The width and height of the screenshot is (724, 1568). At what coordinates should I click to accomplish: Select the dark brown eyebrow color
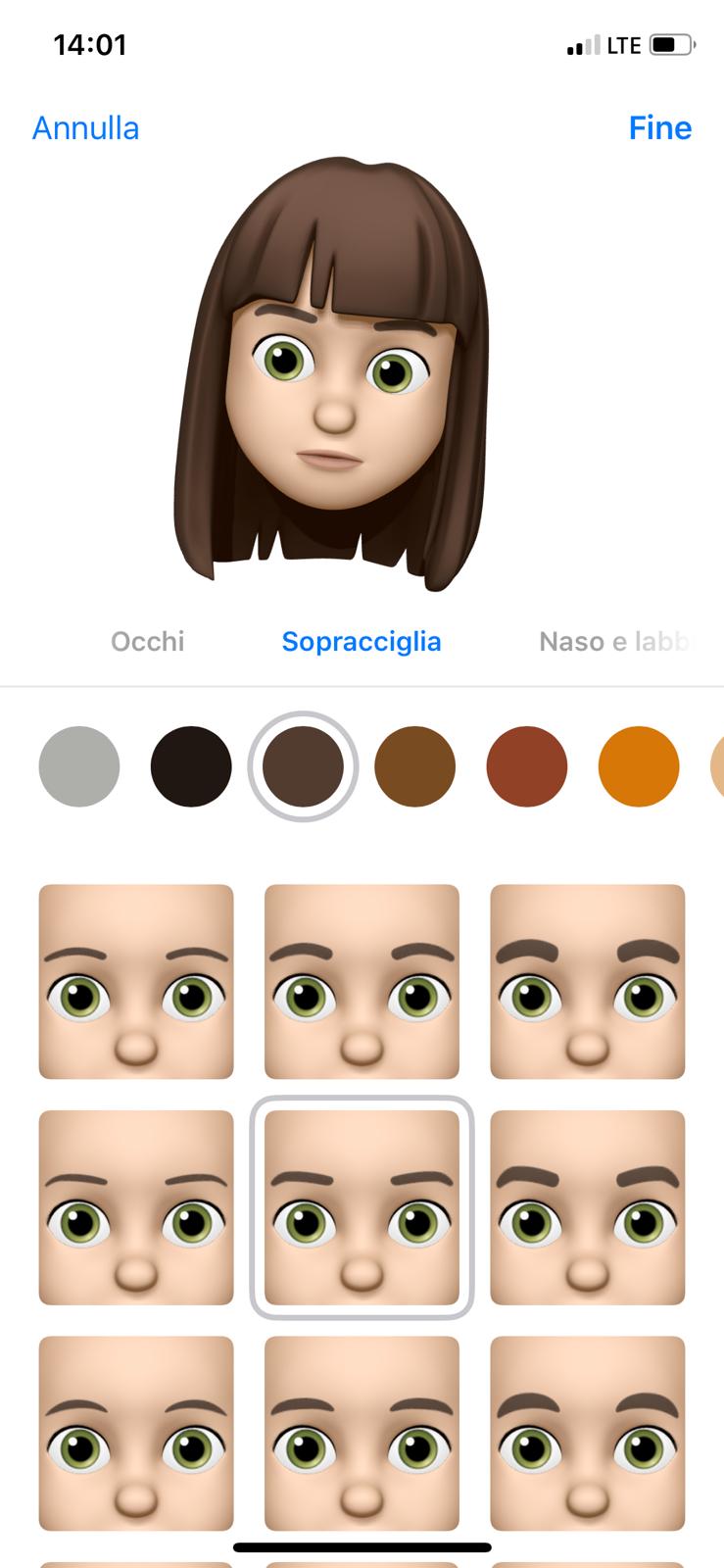click(x=303, y=766)
